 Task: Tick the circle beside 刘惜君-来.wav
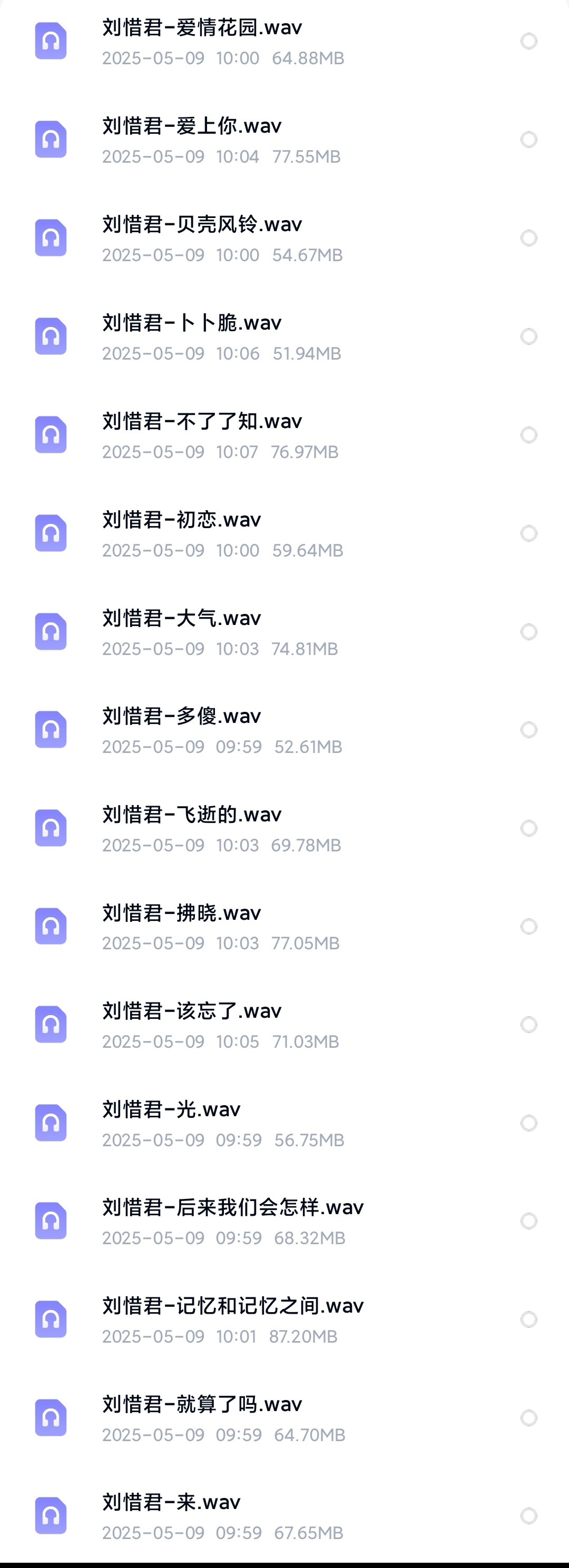click(529, 1516)
